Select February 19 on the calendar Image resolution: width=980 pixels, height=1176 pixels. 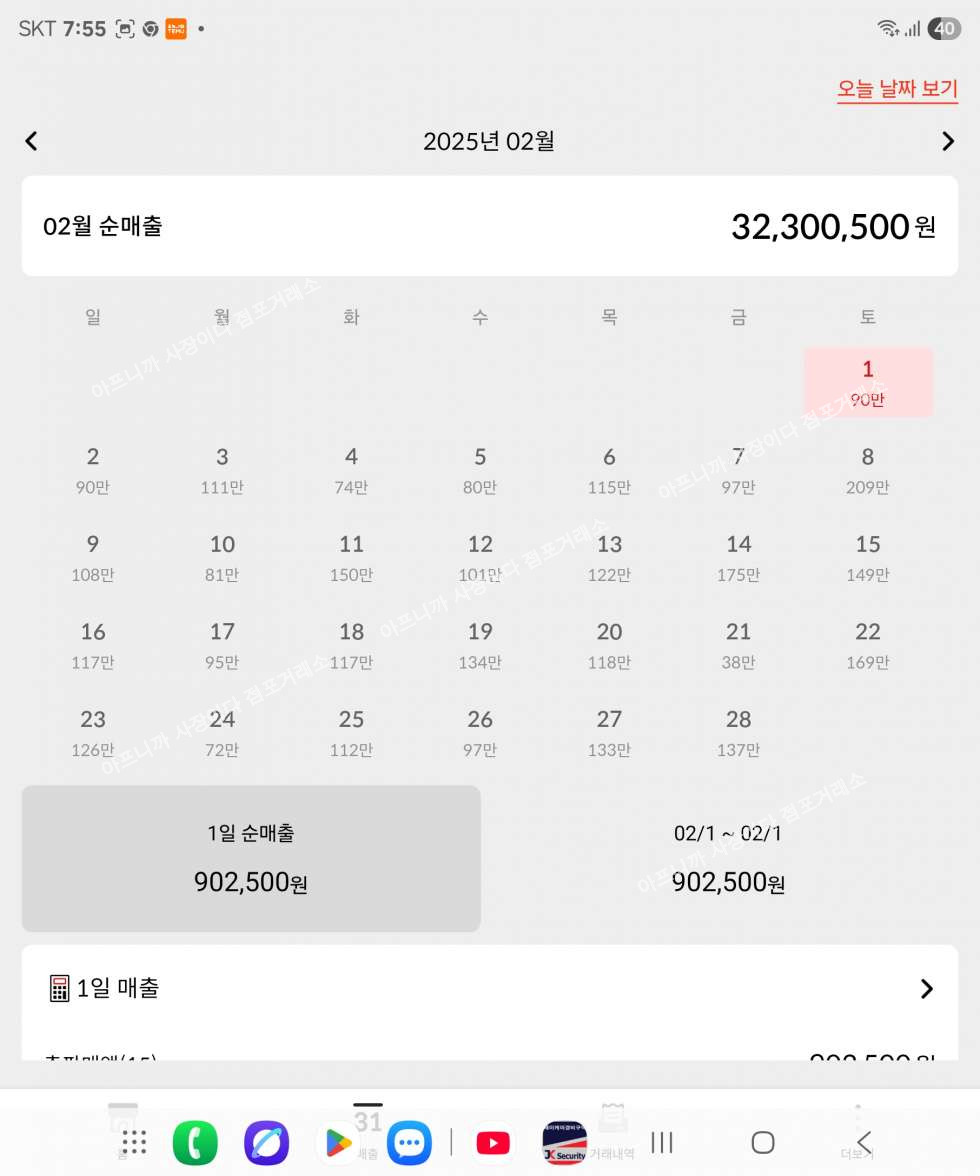coord(480,645)
